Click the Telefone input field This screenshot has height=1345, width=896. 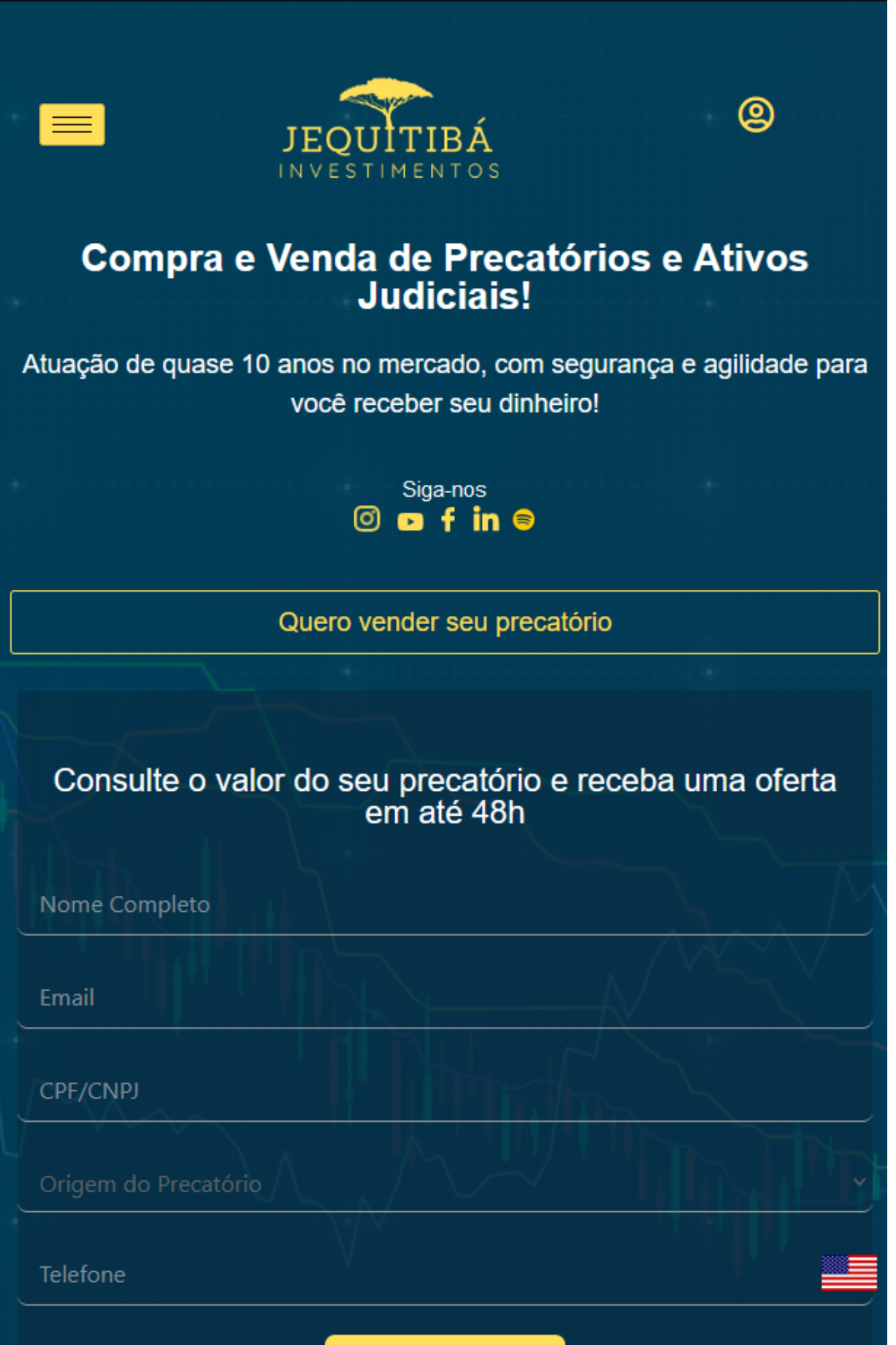tap(403, 1273)
